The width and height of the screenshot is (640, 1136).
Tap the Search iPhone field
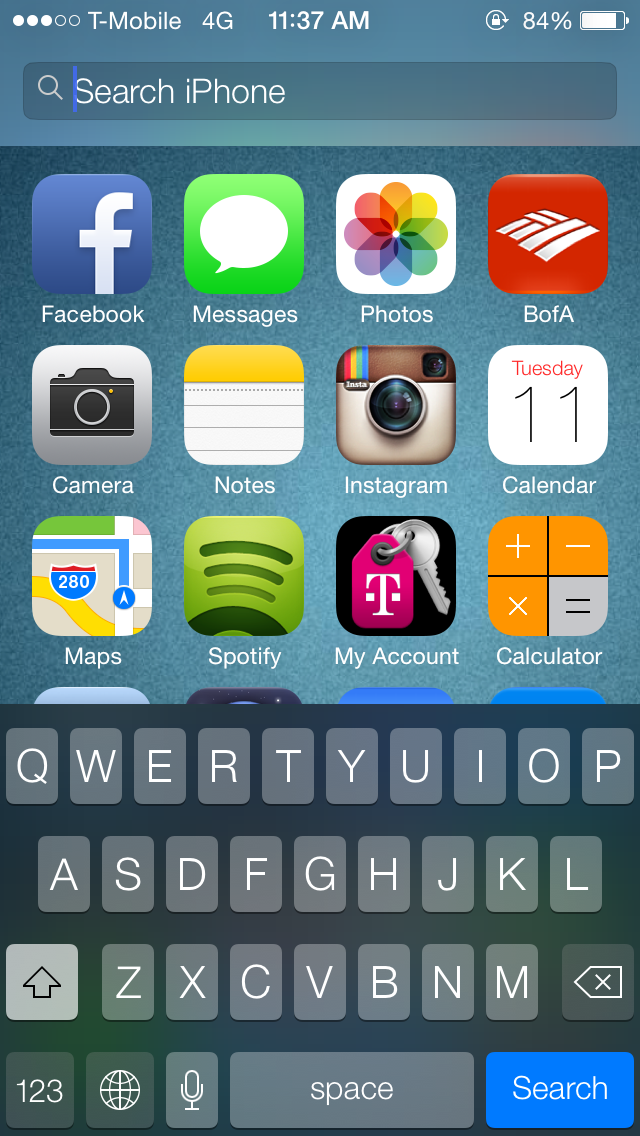(x=320, y=91)
